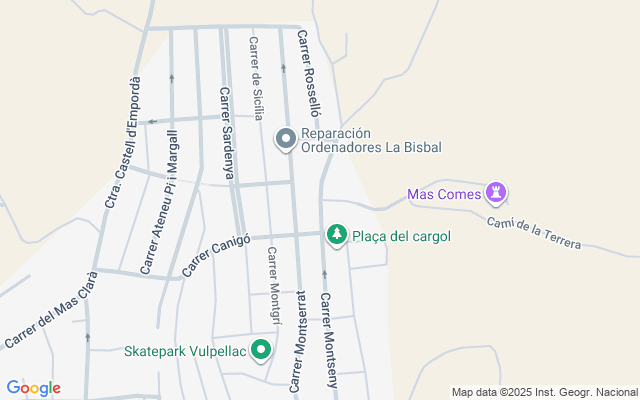The image size is (640, 400).
Task: Open the Reparación Ordenadores La Bisbal marker
Action: point(286,139)
